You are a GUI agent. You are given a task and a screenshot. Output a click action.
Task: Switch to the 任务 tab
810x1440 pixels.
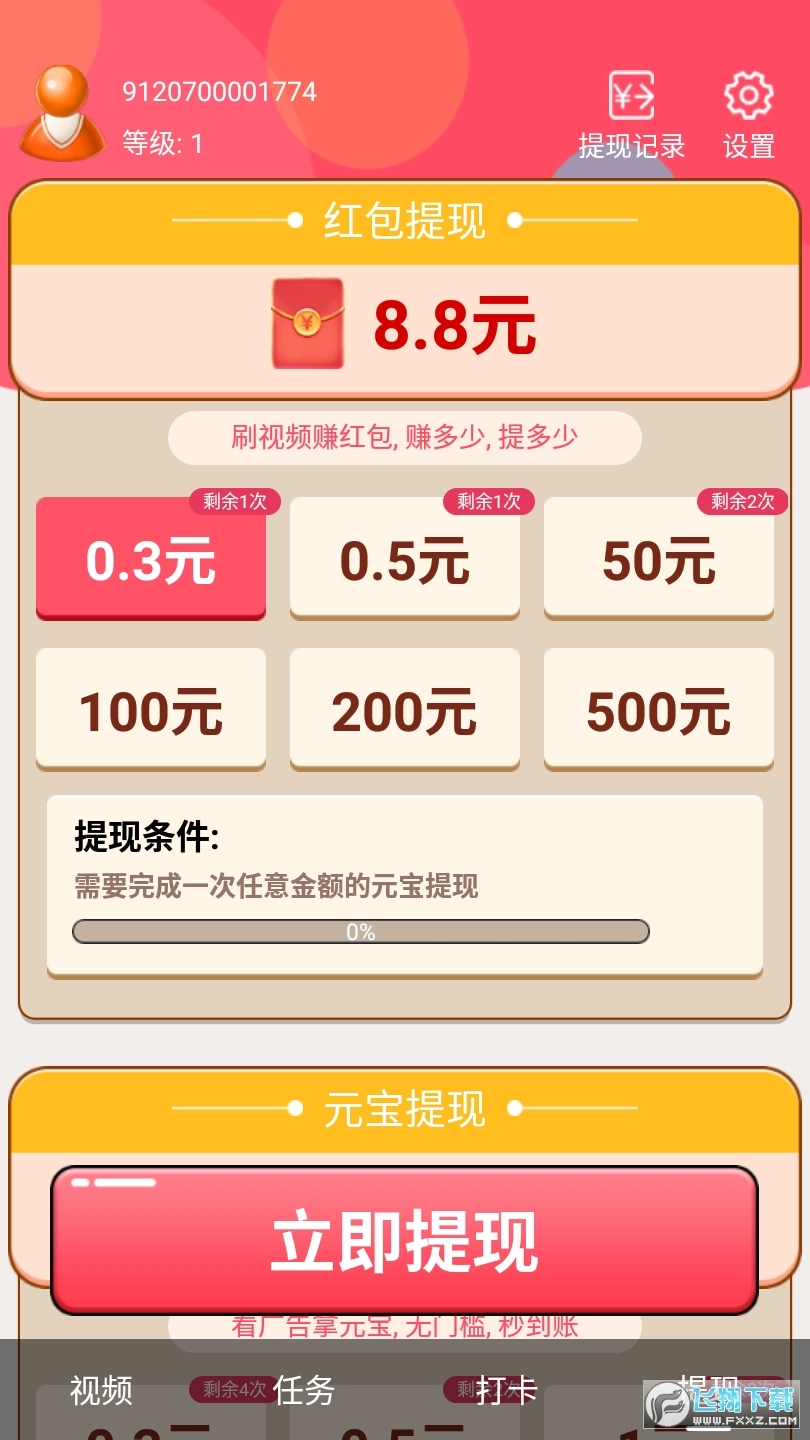coord(304,1390)
